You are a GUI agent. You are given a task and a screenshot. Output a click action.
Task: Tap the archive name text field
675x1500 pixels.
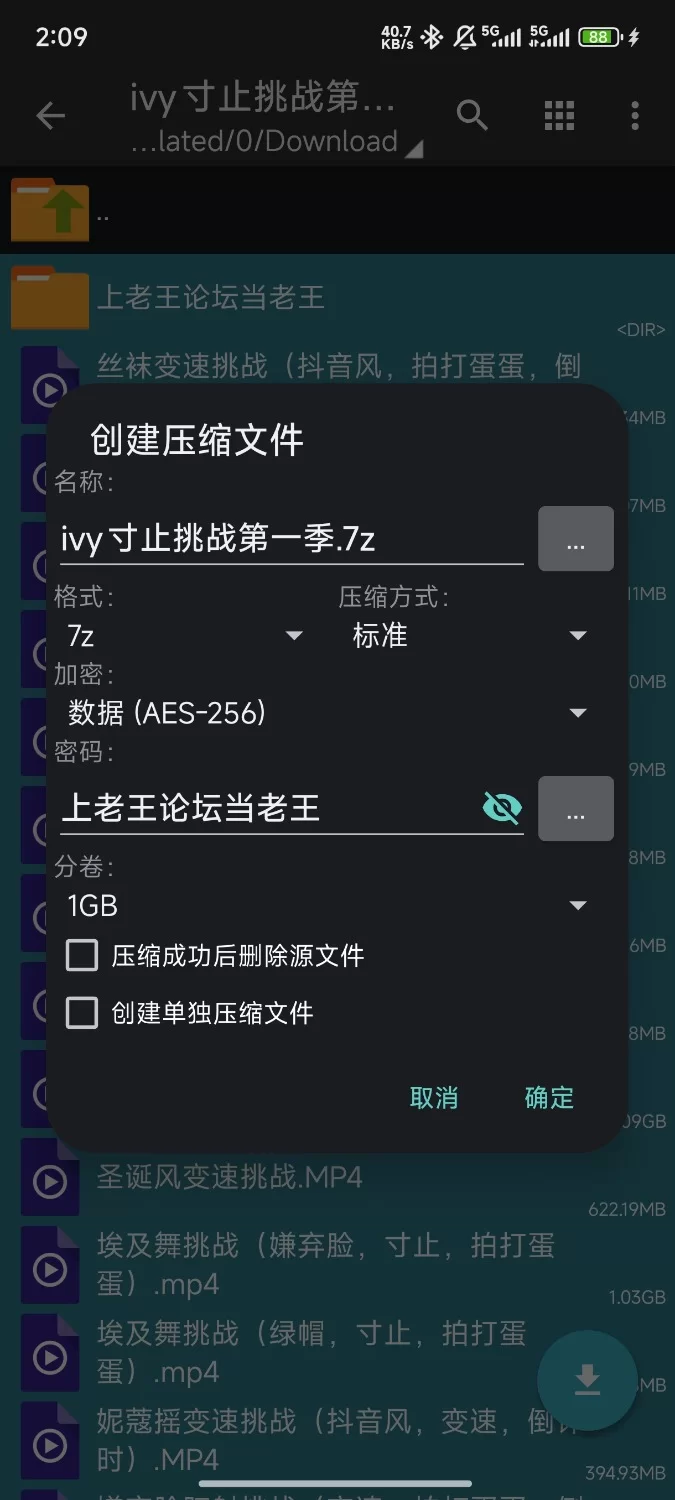290,540
